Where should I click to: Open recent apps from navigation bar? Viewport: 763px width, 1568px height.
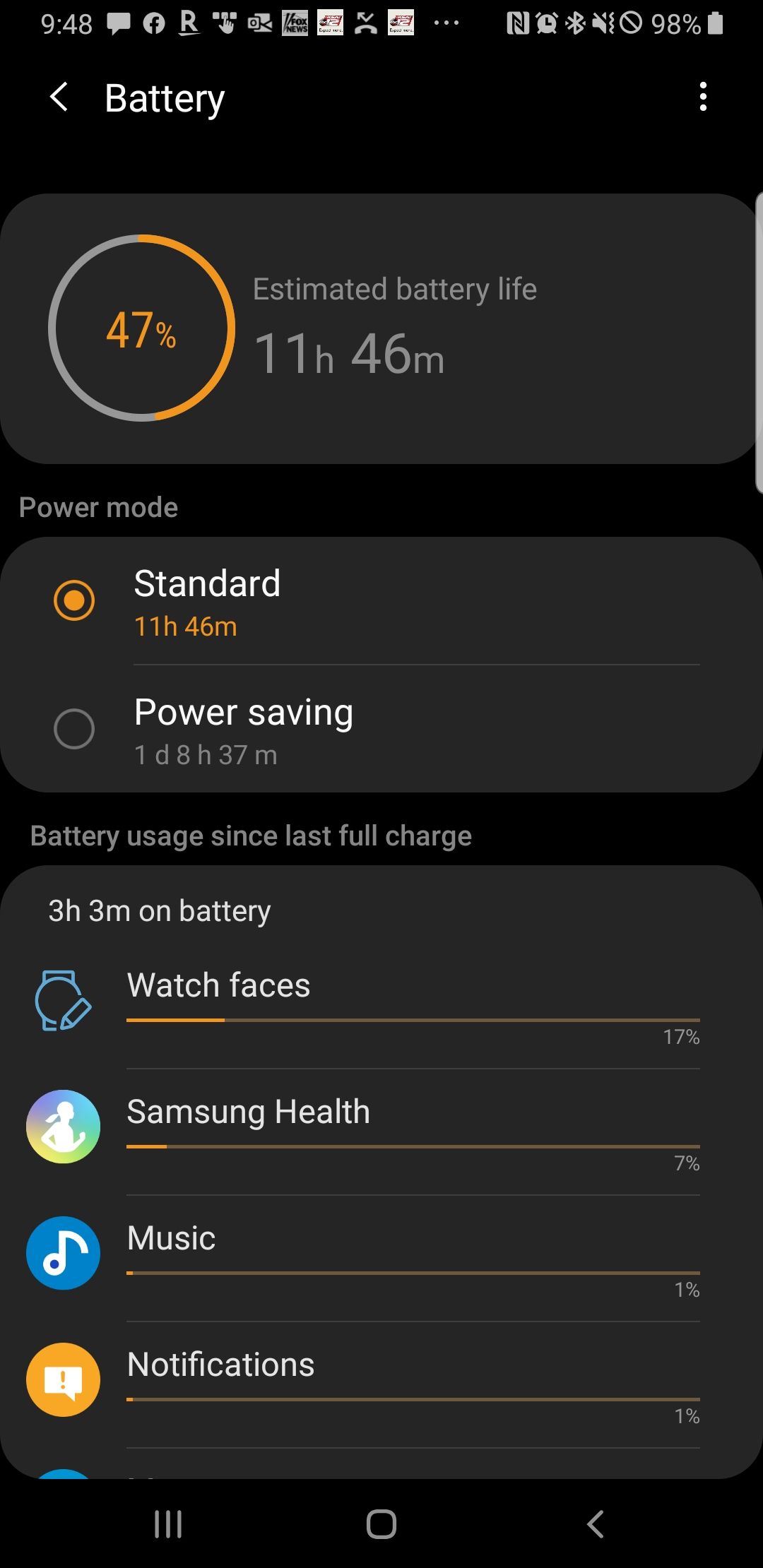(x=168, y=1524)
